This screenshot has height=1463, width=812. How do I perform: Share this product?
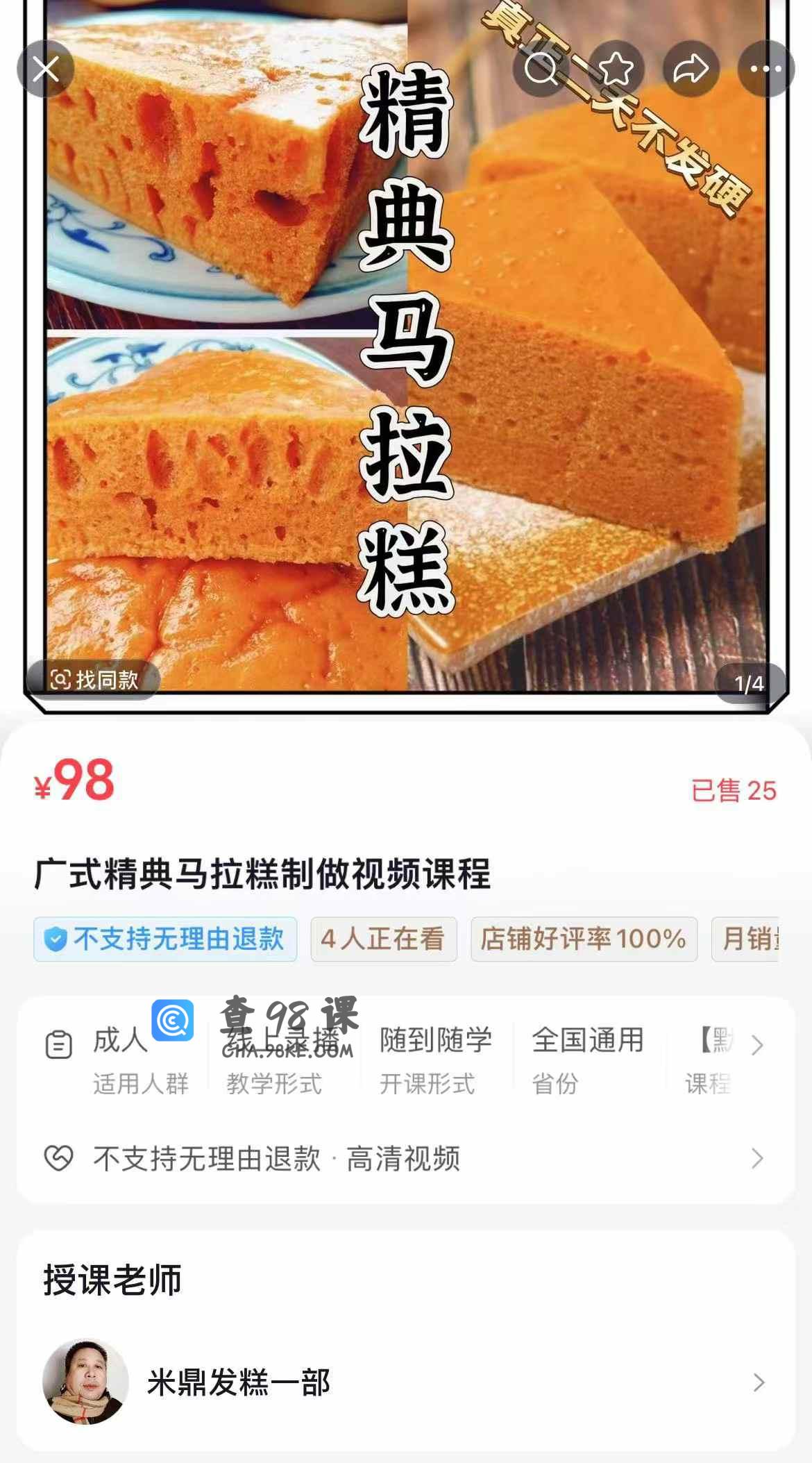click(691, 69)
